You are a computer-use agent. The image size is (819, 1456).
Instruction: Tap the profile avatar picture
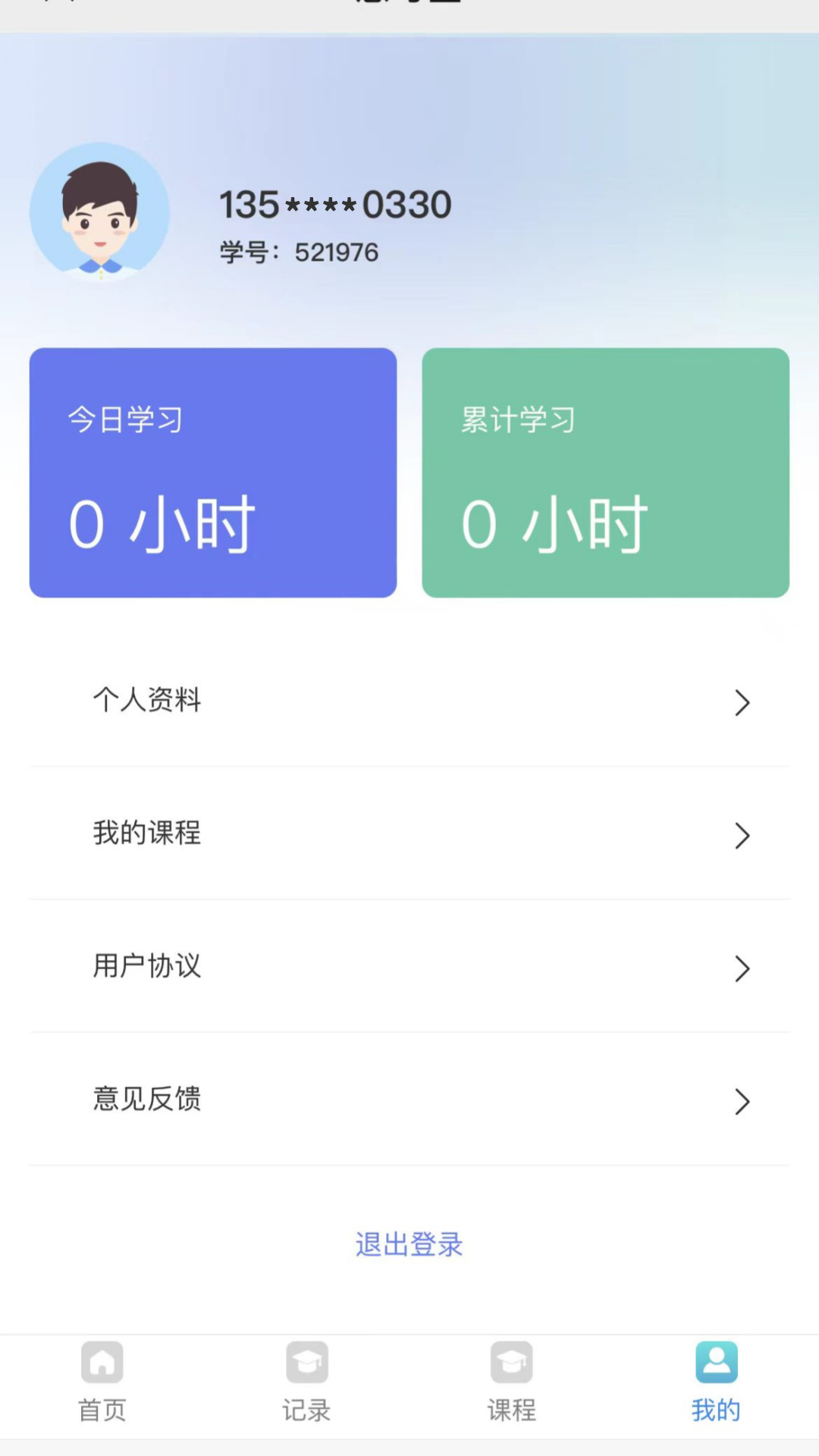point(99,212)
